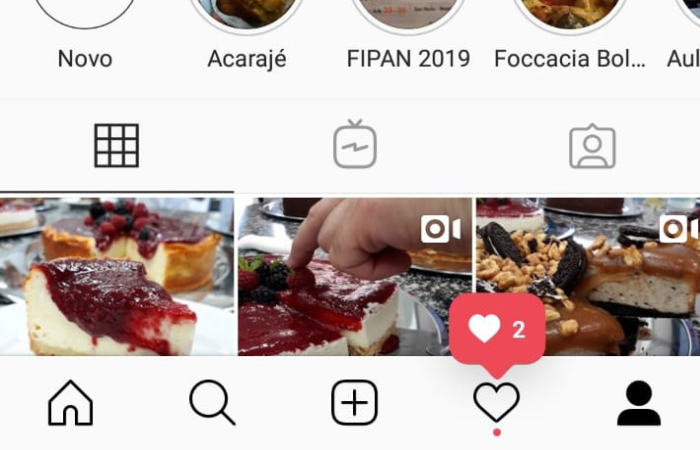
Task: Open the video of hand placing berries
Action: tap(354, 276)
